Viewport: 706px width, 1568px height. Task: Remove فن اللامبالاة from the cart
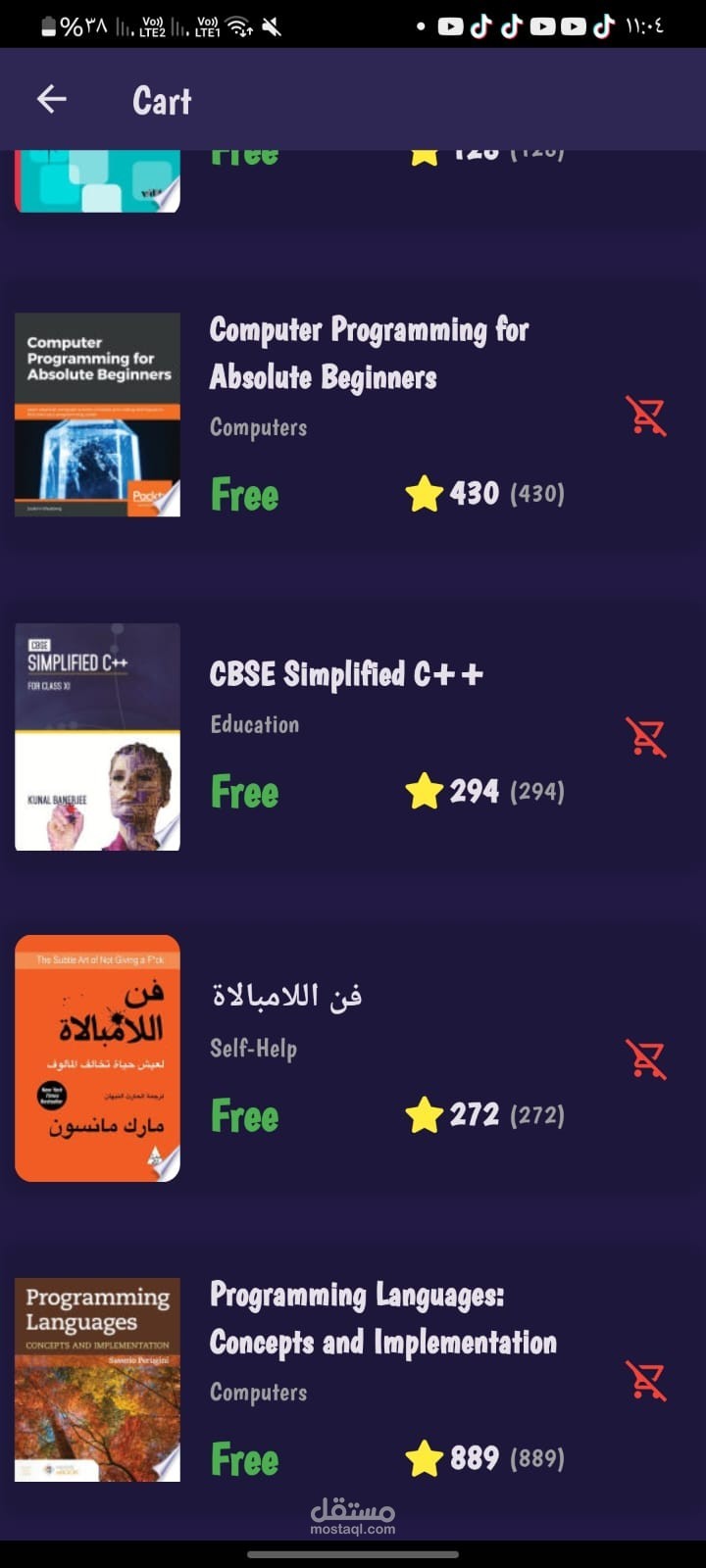click(646, 1058)
